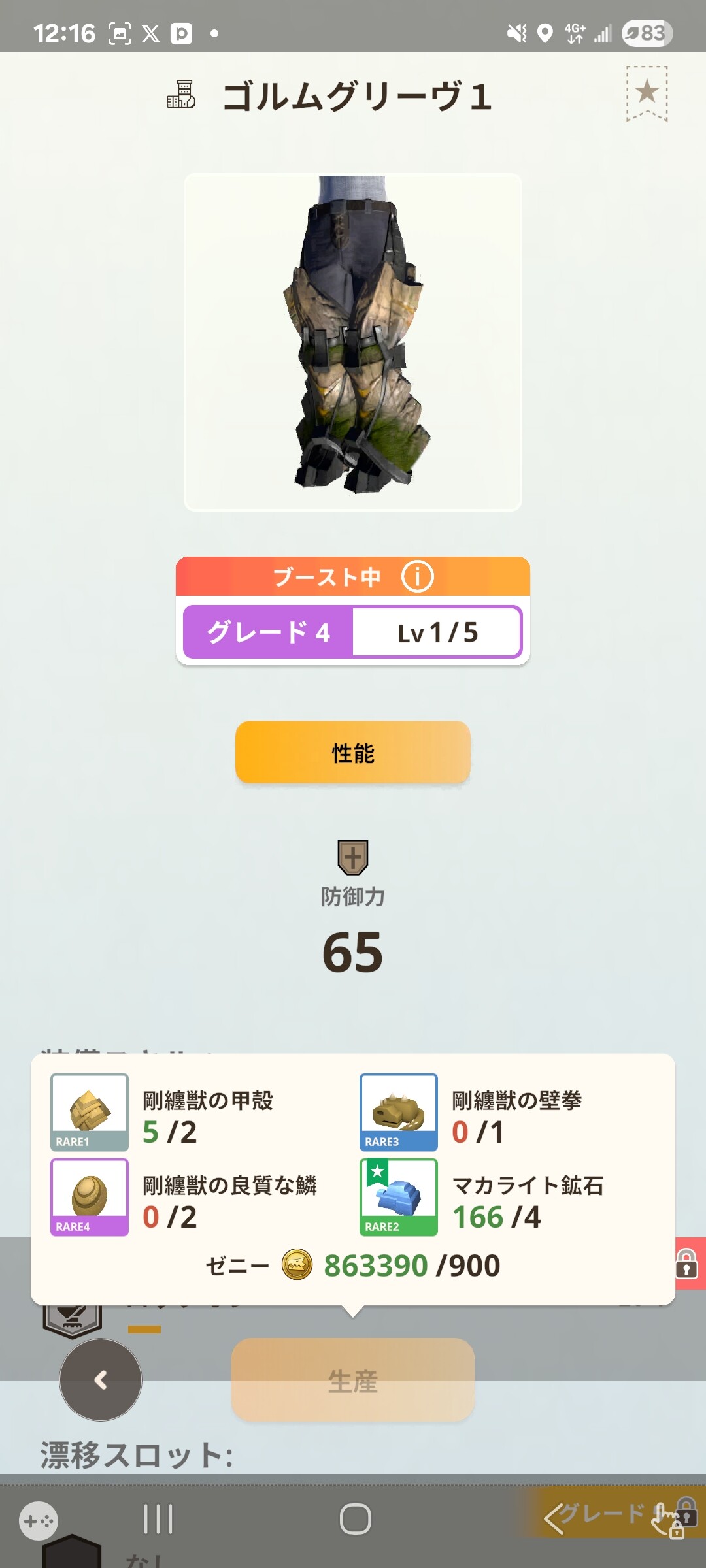Open the game controller tools icon
This screenshot has height=1568, width=706.
click(x=39, y=1522)
